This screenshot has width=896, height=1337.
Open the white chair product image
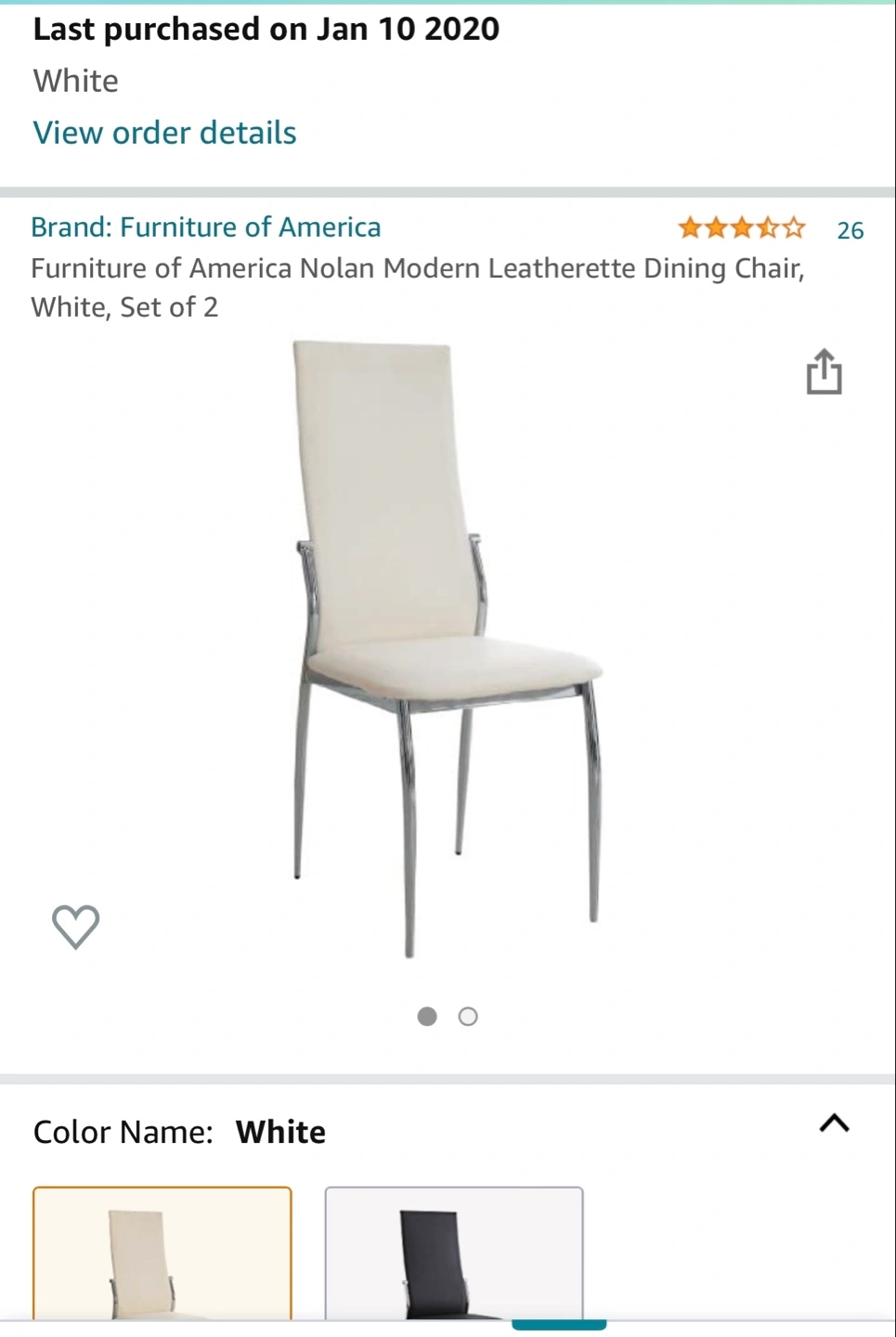point(448,650)
